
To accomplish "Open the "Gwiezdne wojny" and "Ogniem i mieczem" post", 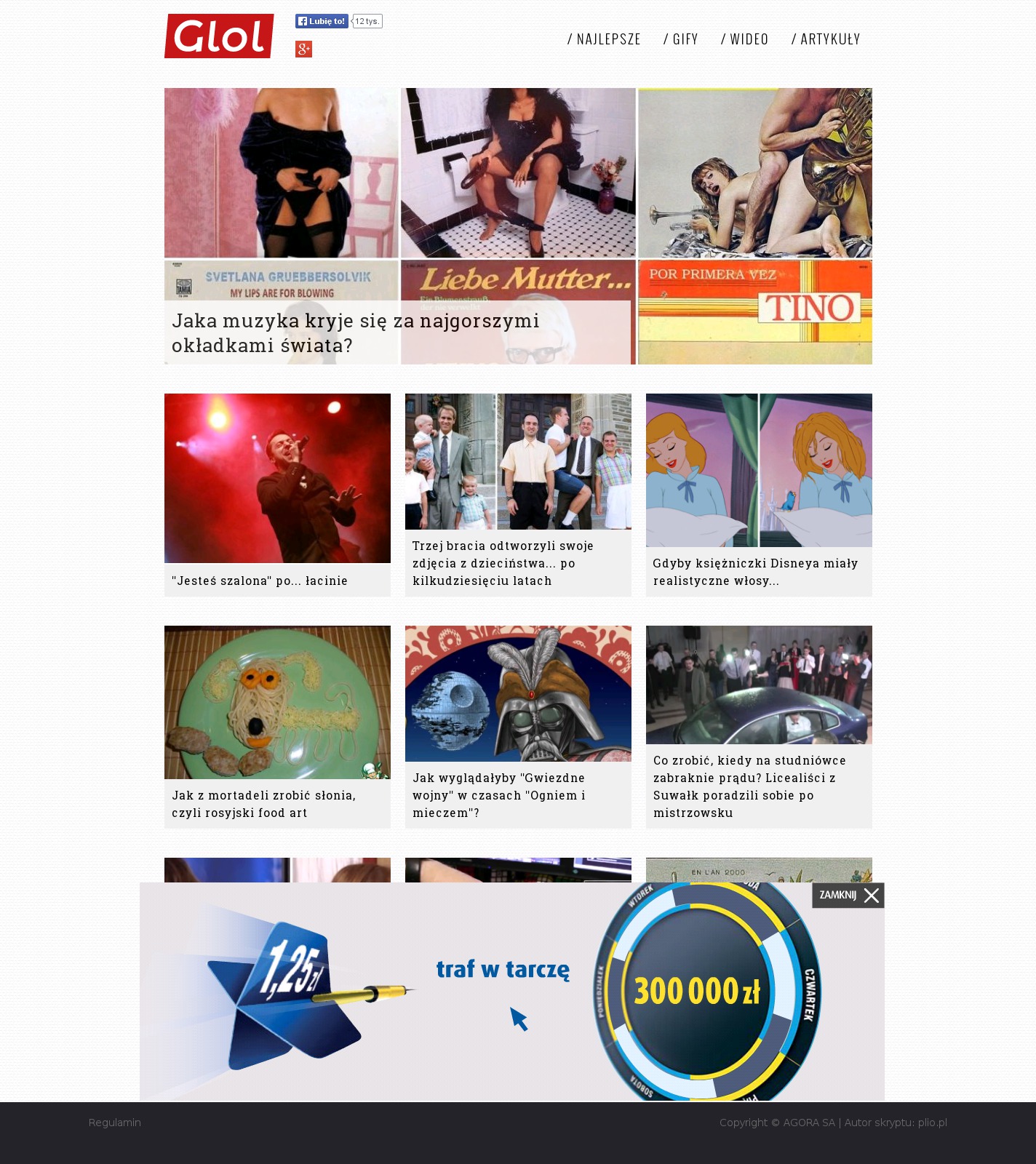I will click(x=499, y=795).
